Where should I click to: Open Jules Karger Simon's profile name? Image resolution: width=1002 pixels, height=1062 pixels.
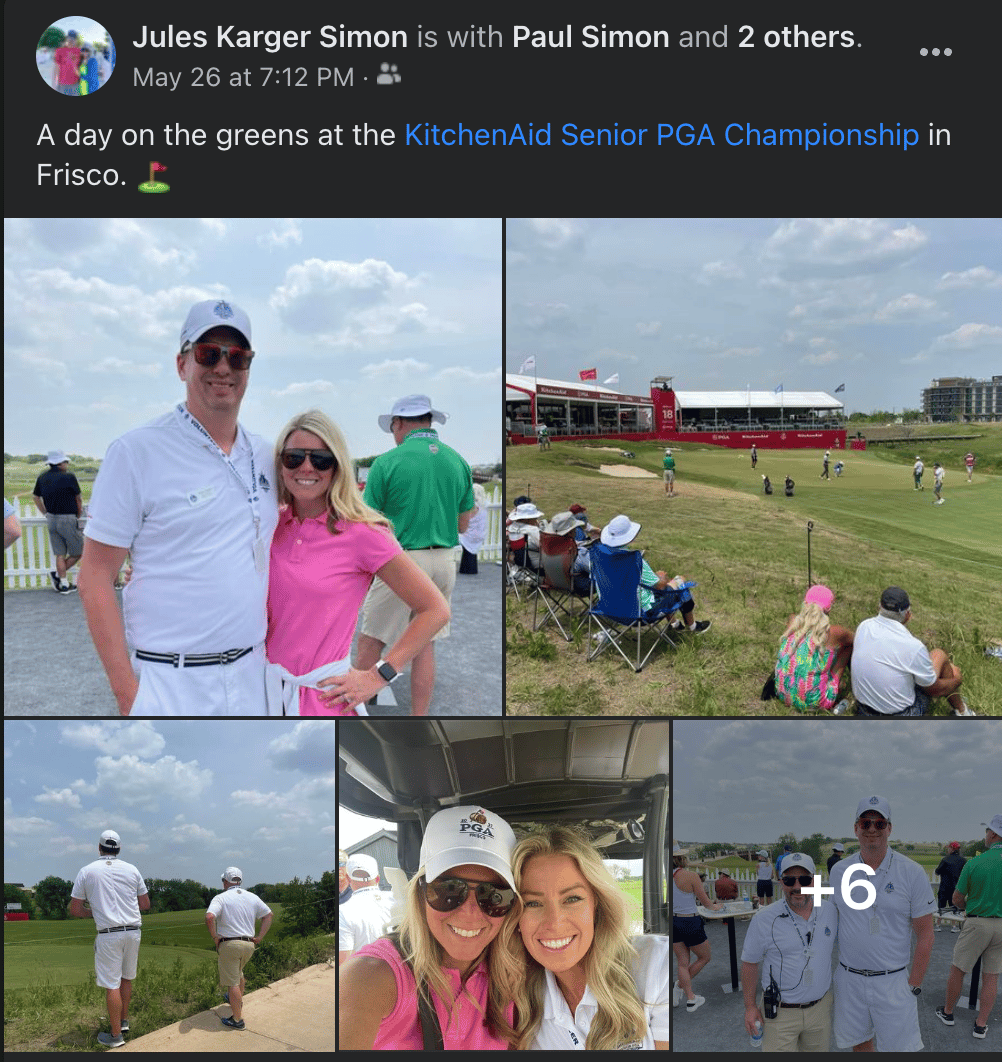(270, 39)
